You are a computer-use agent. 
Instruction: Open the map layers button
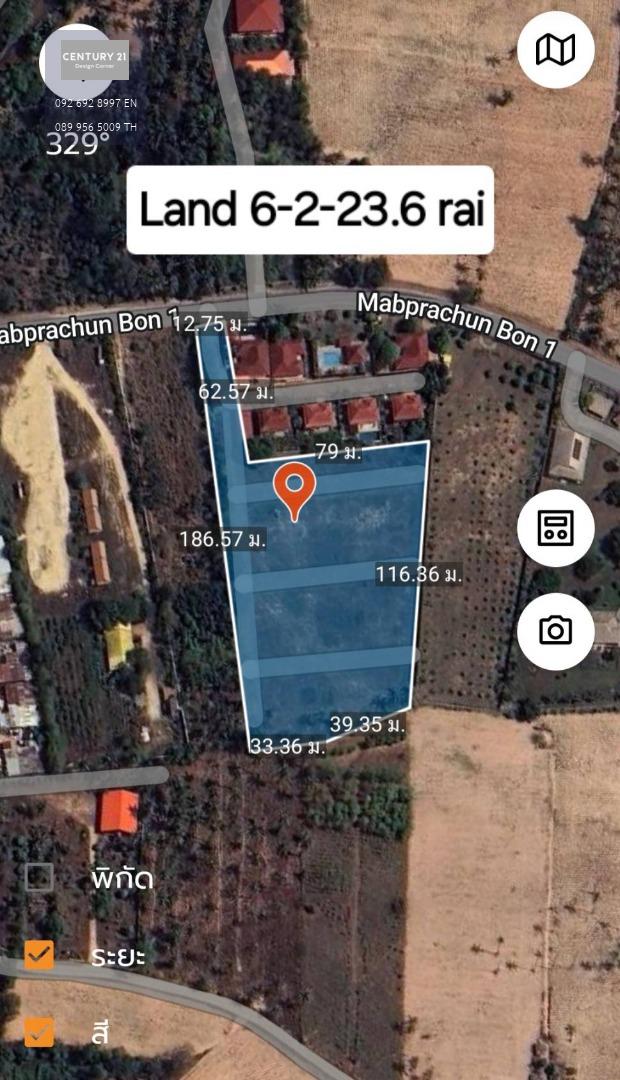pyautogui.click(x=555, y=50)
